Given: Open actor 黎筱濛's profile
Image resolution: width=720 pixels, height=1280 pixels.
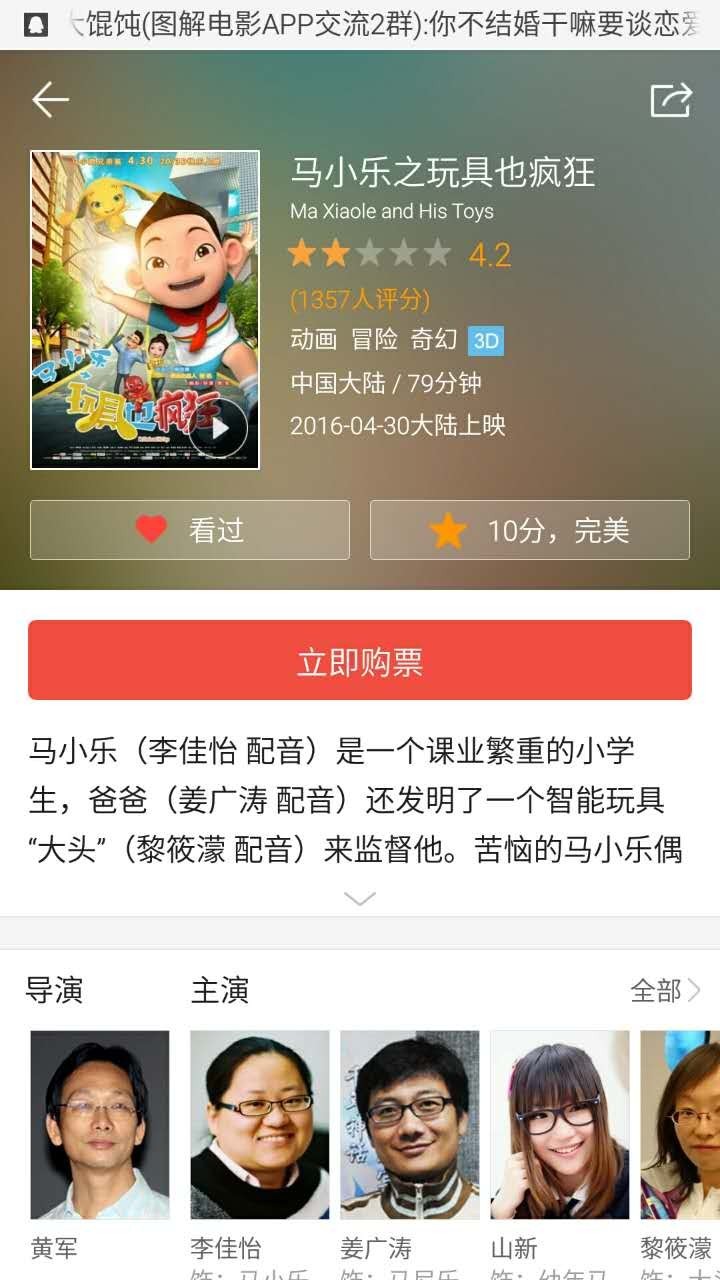Looking at the screenshot, I should tap(682, 1125).
